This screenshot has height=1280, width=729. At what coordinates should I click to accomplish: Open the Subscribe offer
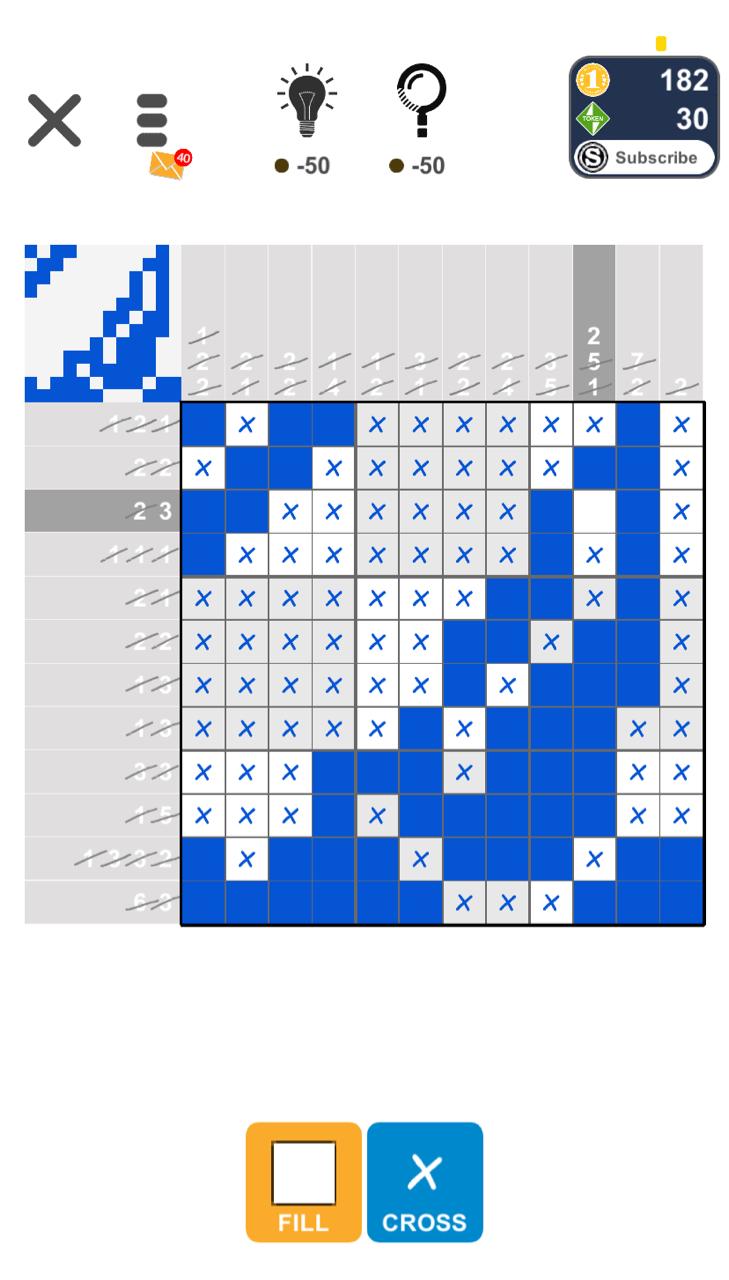point(645,157)
